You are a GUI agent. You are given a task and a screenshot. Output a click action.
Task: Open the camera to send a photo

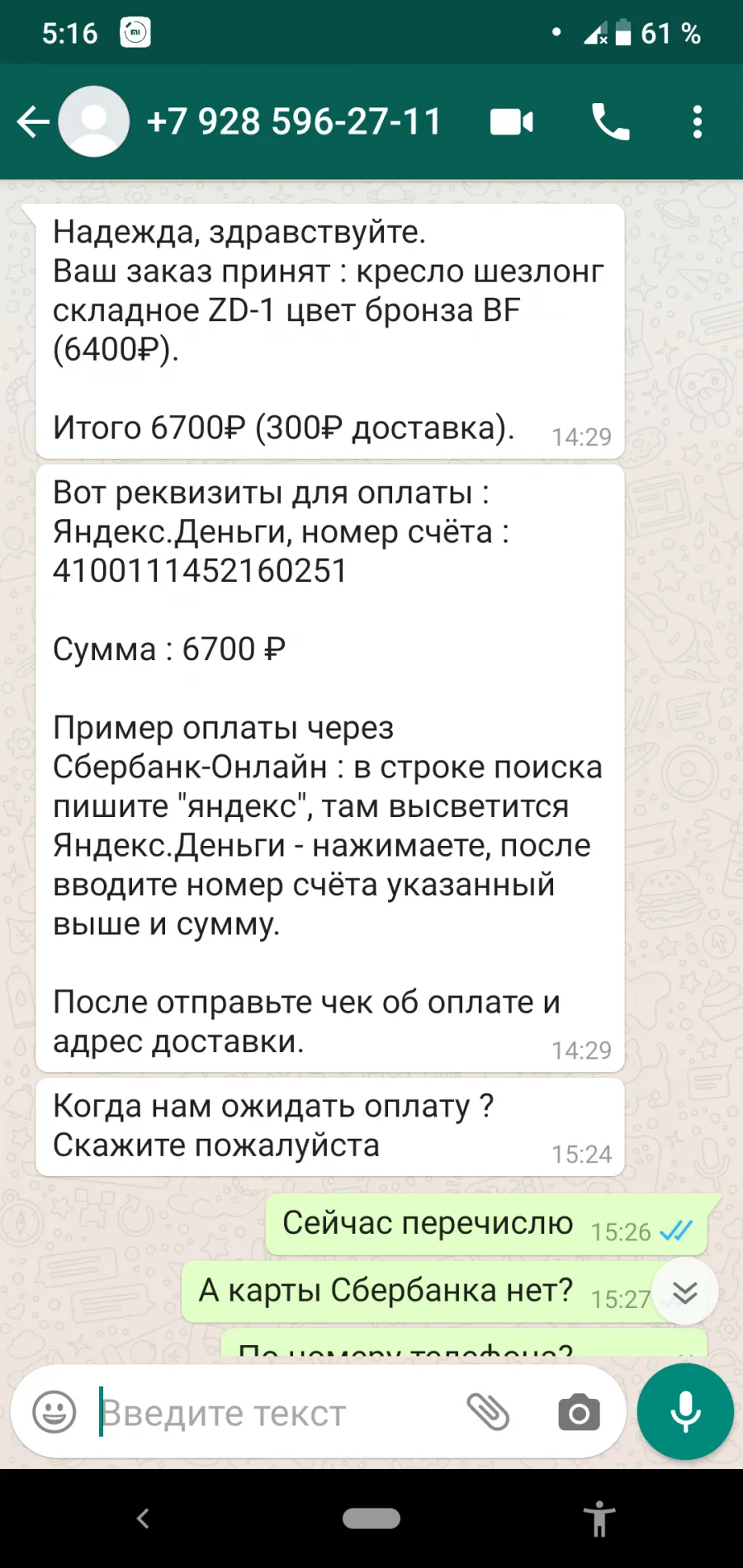(x=579, y=1412)
